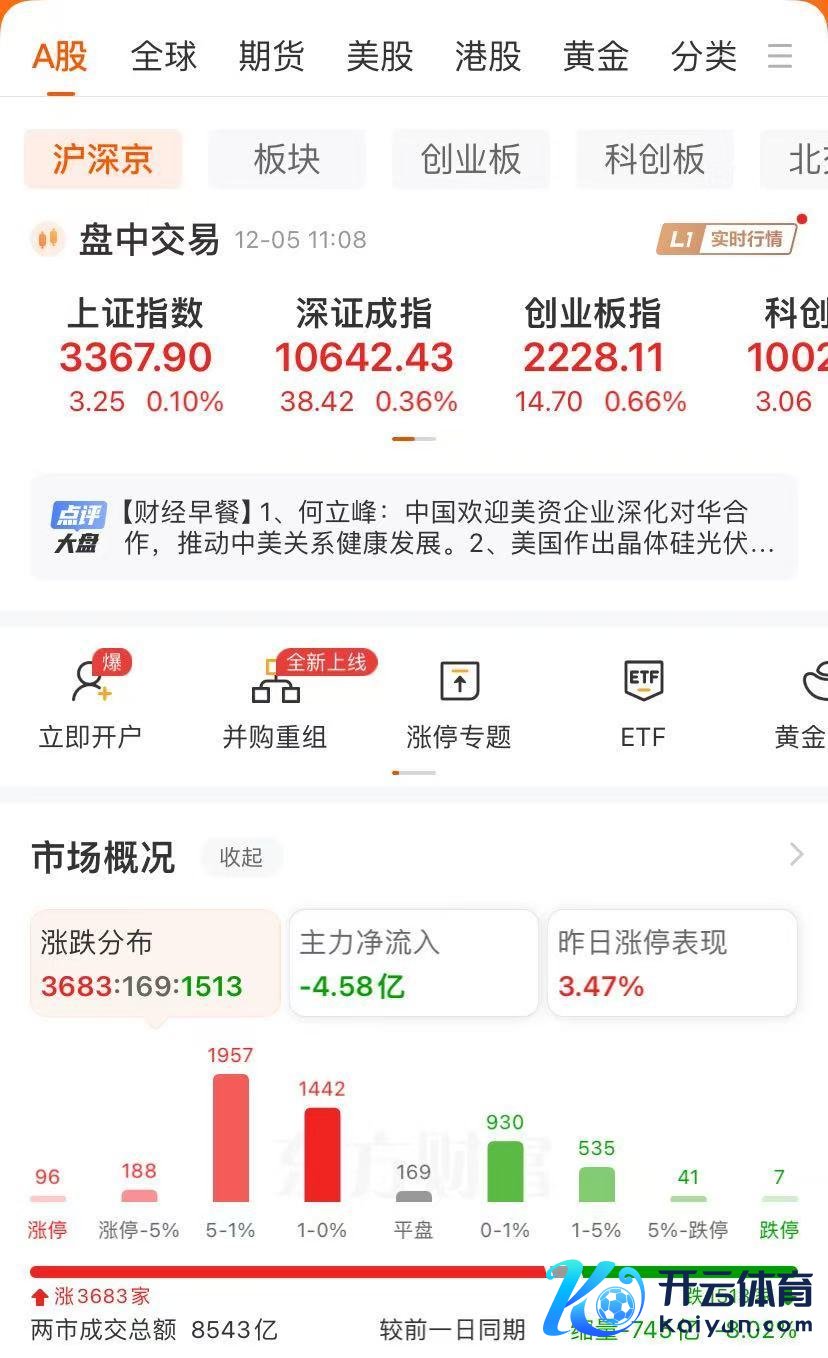This screenshot has height=1358, width=828.
Task: Switch to the 期货 top tab
Action: (x=272, y=56)
